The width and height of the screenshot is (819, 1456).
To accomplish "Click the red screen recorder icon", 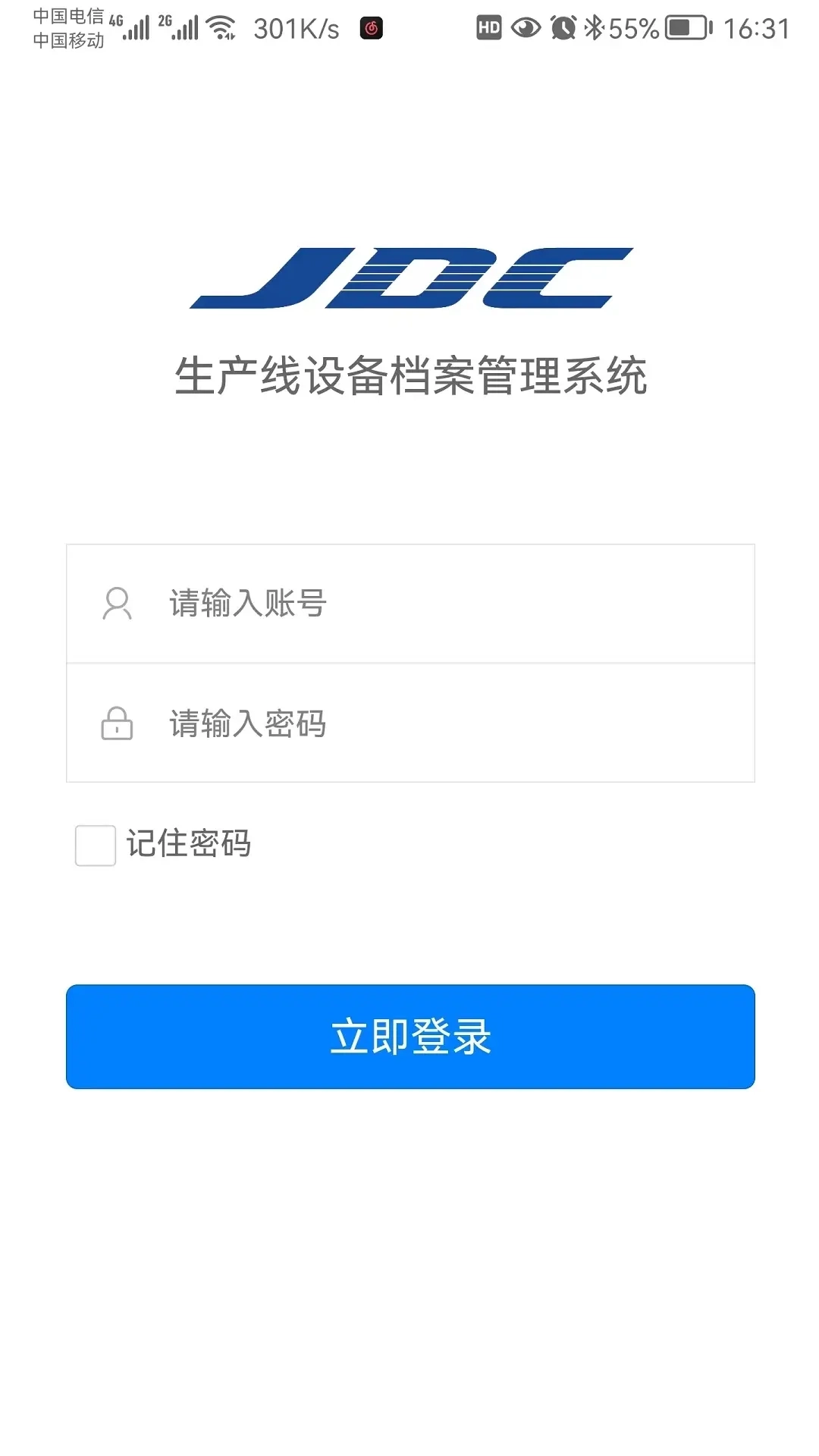I will pos(372,27).
